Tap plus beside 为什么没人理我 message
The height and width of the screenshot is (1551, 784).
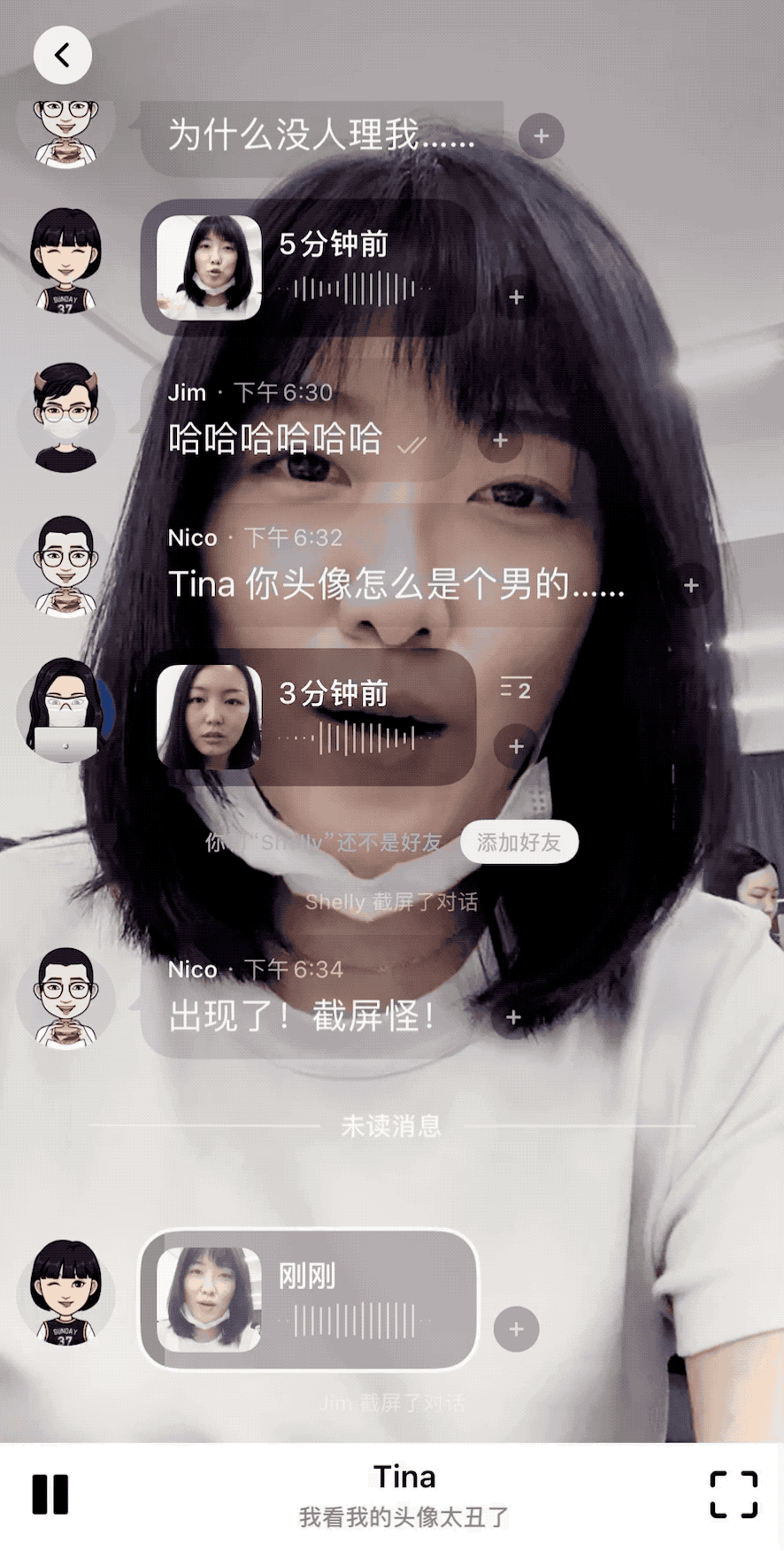(541, 136)
